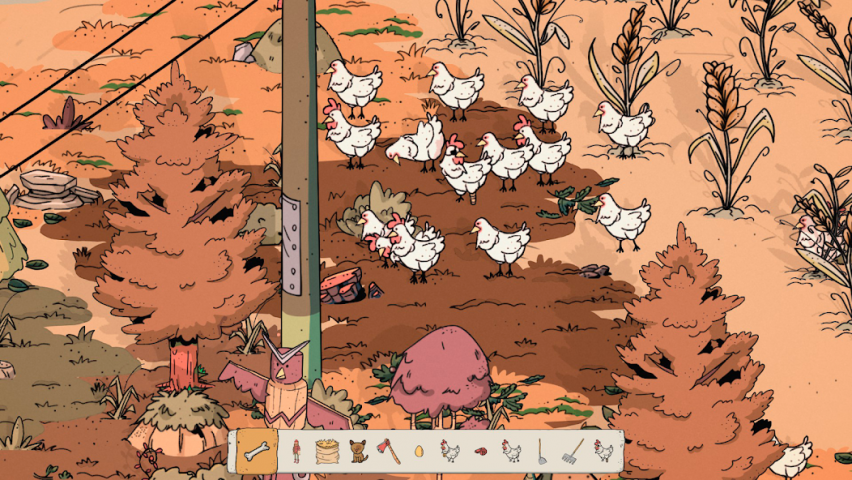Select the bone item in the toolbar
The height and width of the screenshot is (480, 852).
tap(256, 451)
